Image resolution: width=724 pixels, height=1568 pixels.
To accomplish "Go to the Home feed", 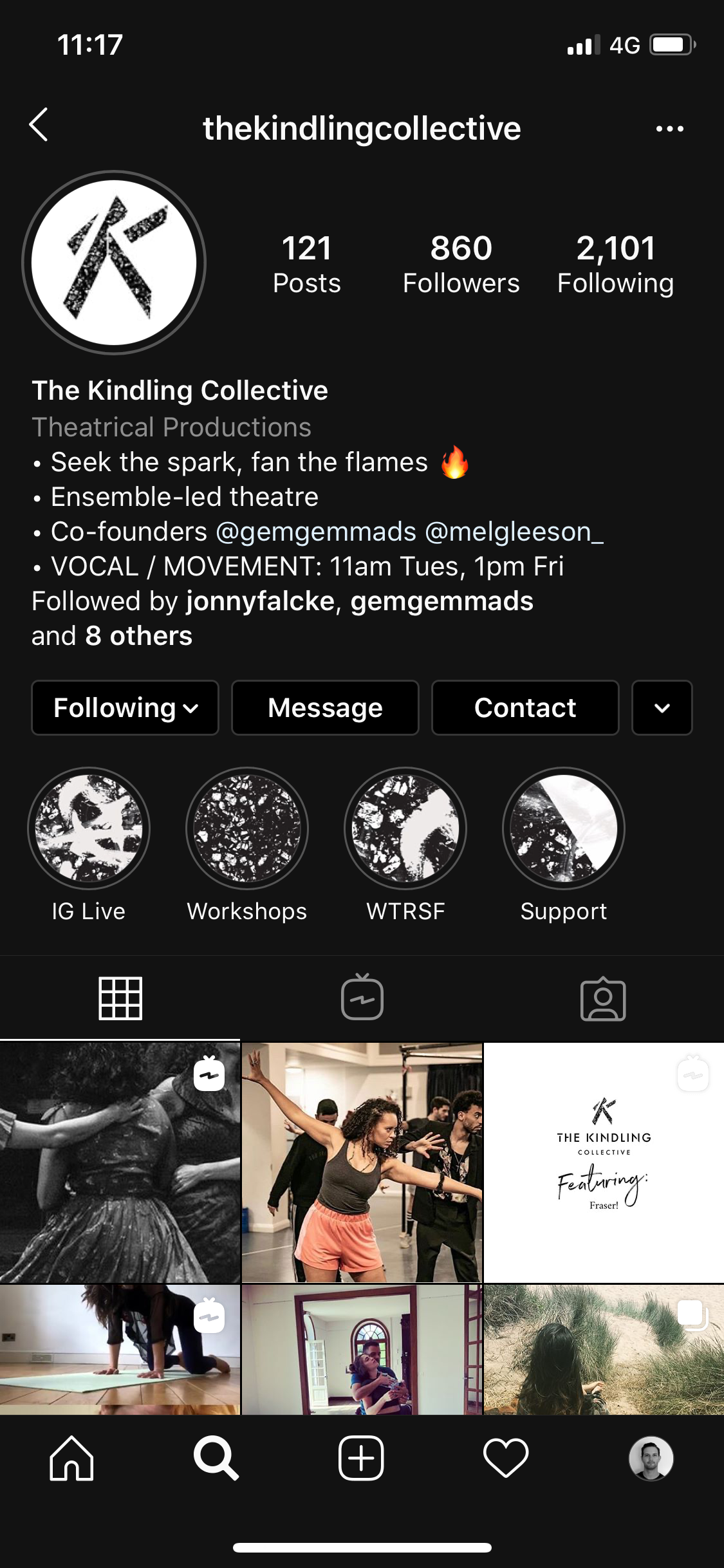I will point(71,1459).
